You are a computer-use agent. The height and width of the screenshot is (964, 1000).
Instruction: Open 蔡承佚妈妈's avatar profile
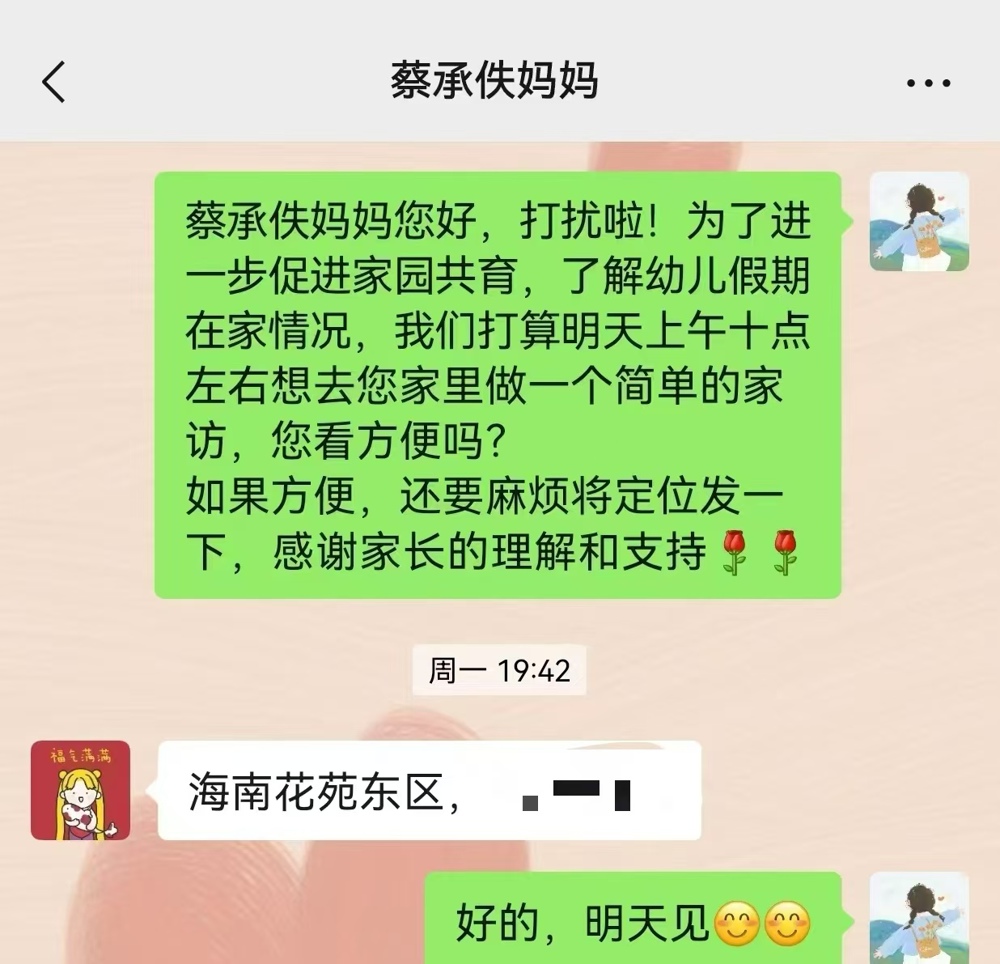tap(80, 790)
